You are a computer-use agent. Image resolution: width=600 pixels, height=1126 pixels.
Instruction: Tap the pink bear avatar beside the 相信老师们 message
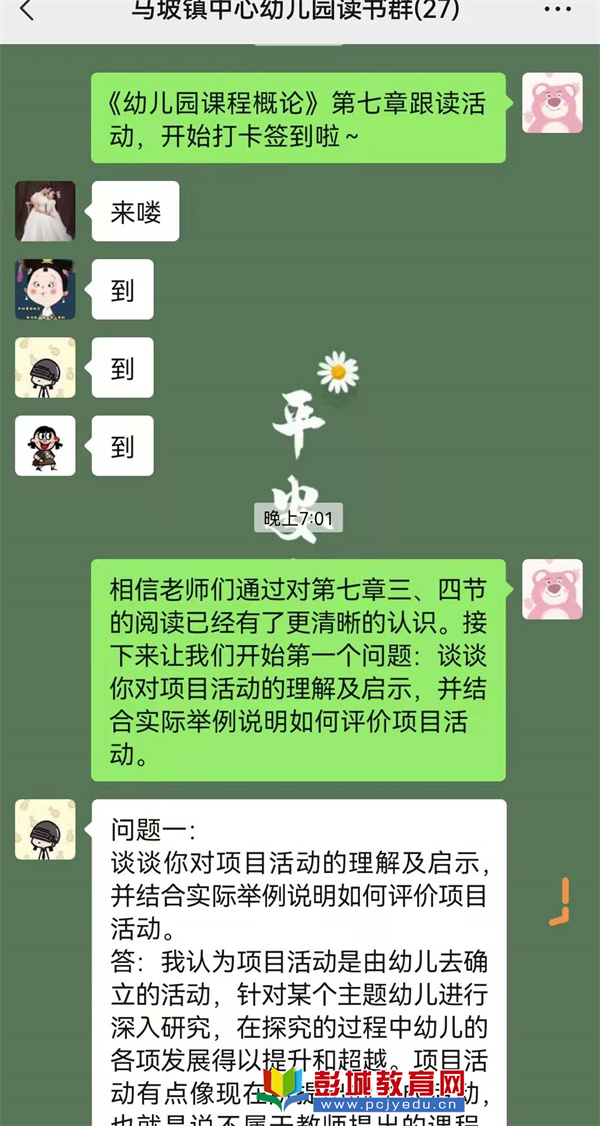click(x=553, y=589)
